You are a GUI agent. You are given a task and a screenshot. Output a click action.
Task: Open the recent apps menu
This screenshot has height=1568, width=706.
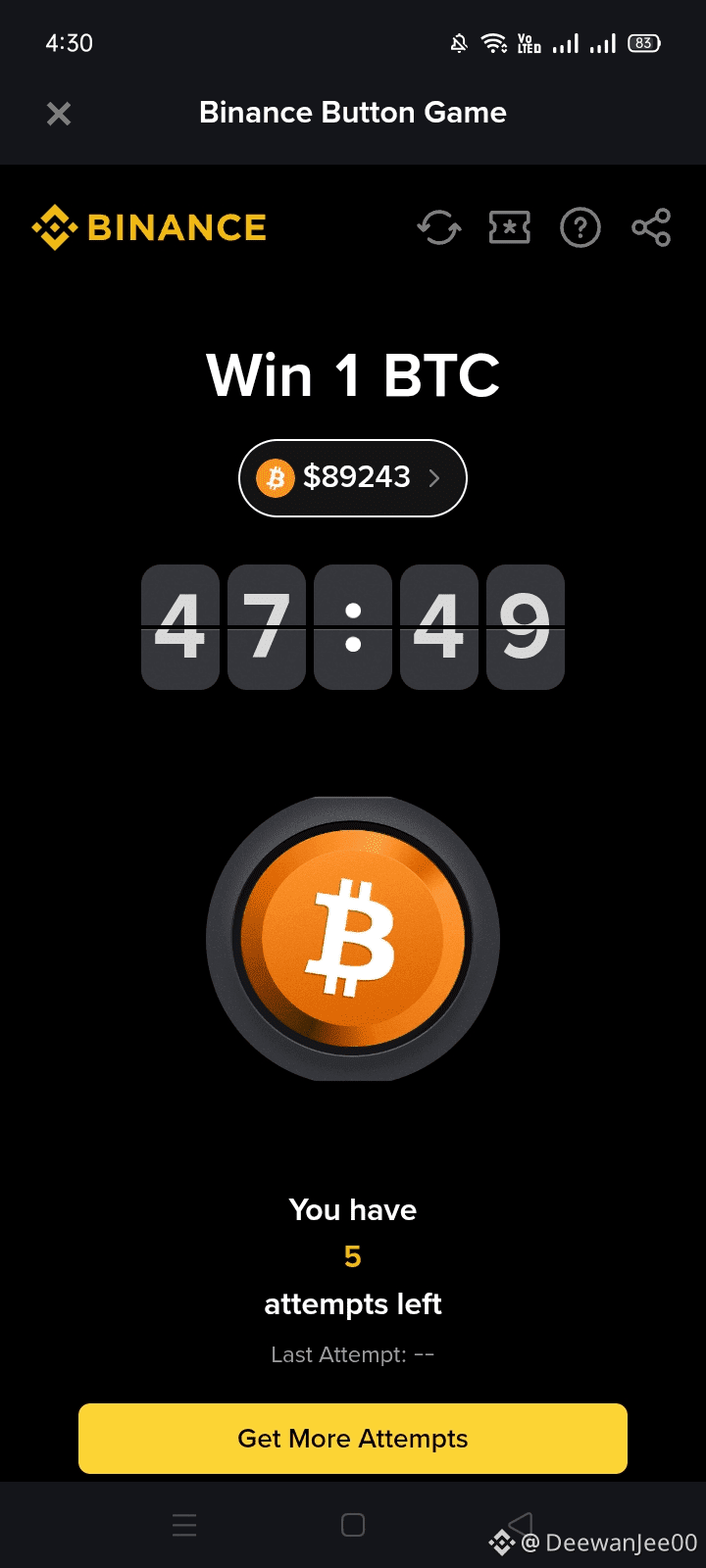tap(184, 1525)
